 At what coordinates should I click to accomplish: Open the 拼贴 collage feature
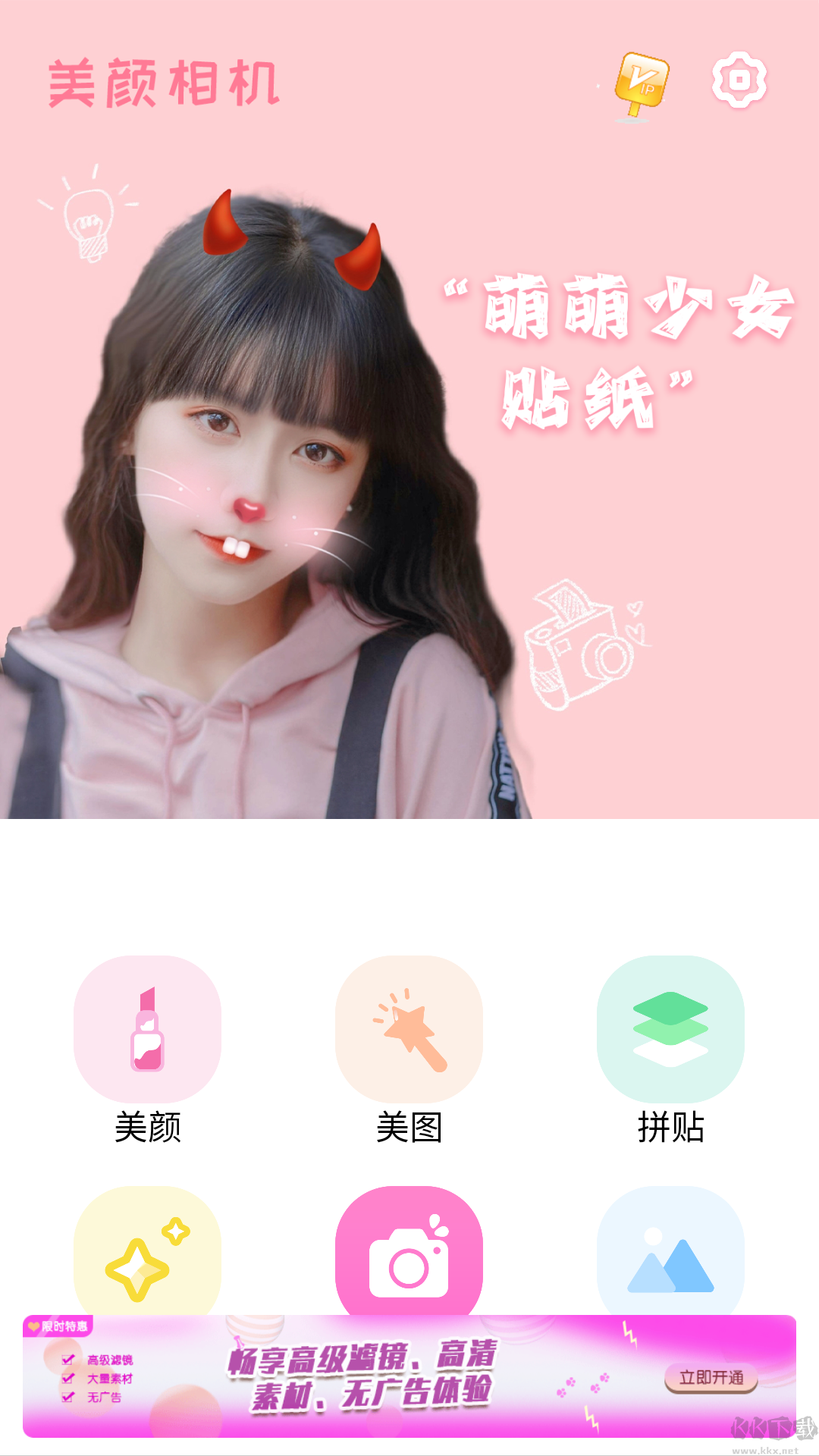point(670,1029)
